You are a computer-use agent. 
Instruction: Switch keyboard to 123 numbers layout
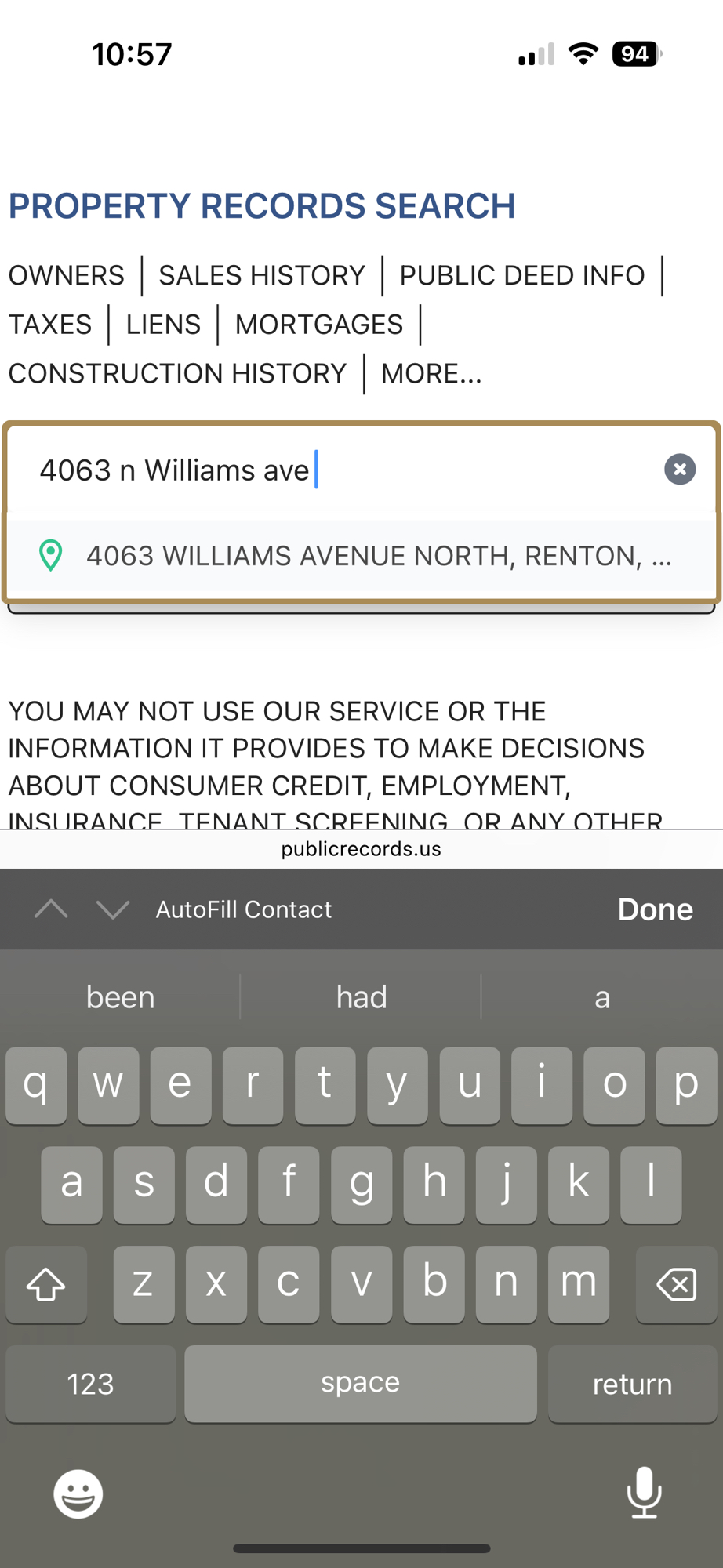tap(90, 1384)
